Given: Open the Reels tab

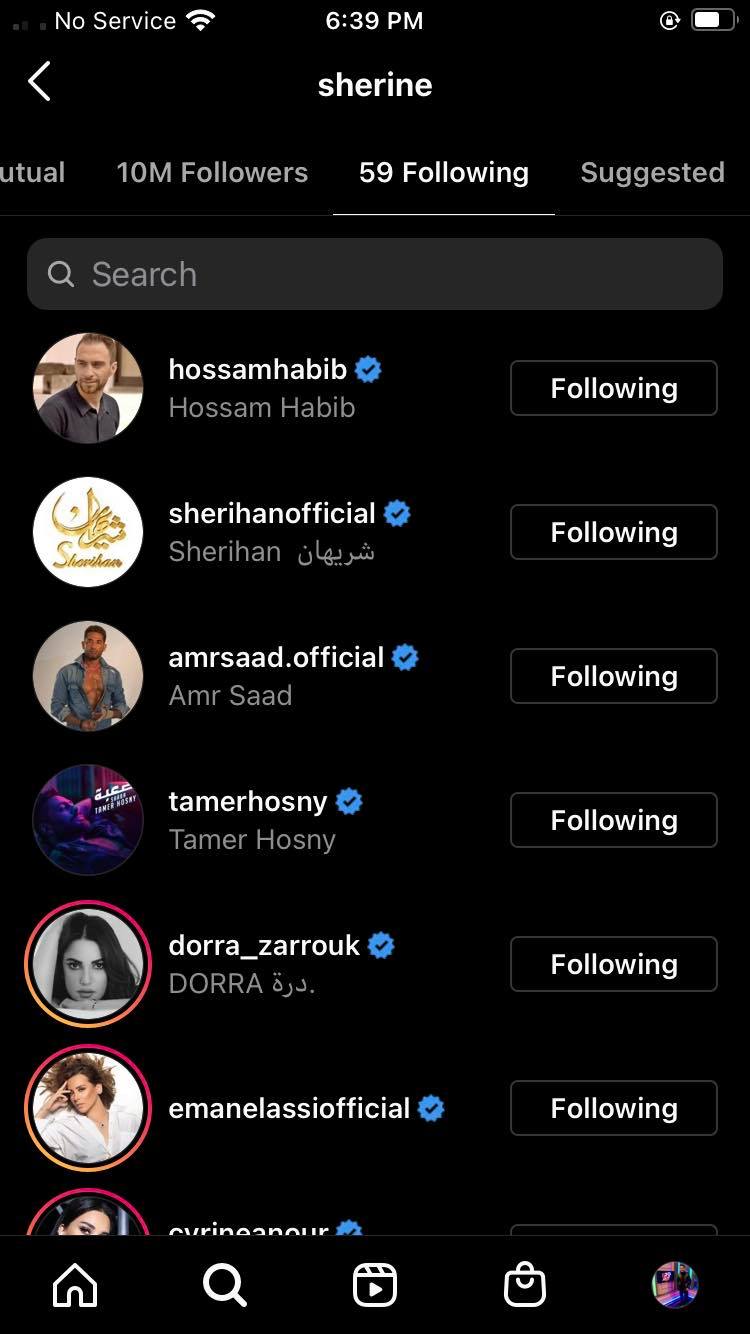Looking at the screenshot, I should [x=375, y=1285].
